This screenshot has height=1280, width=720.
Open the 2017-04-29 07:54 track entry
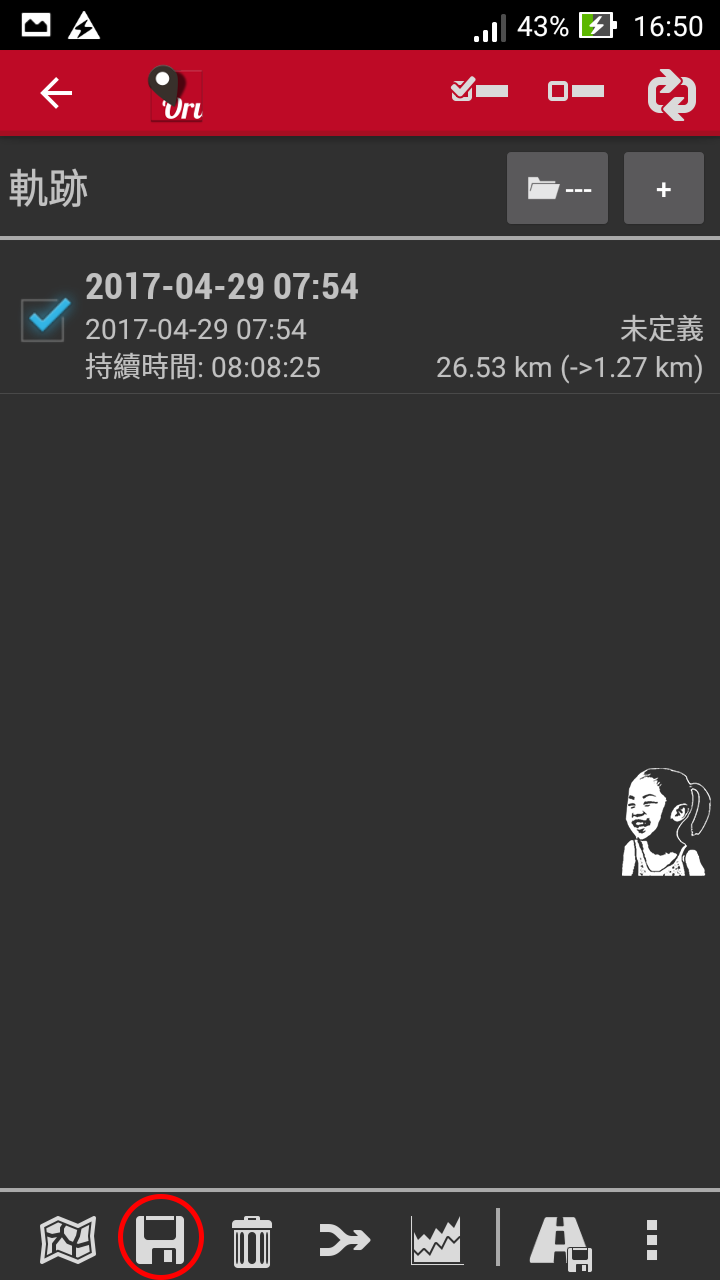click(x=390, y=326)
